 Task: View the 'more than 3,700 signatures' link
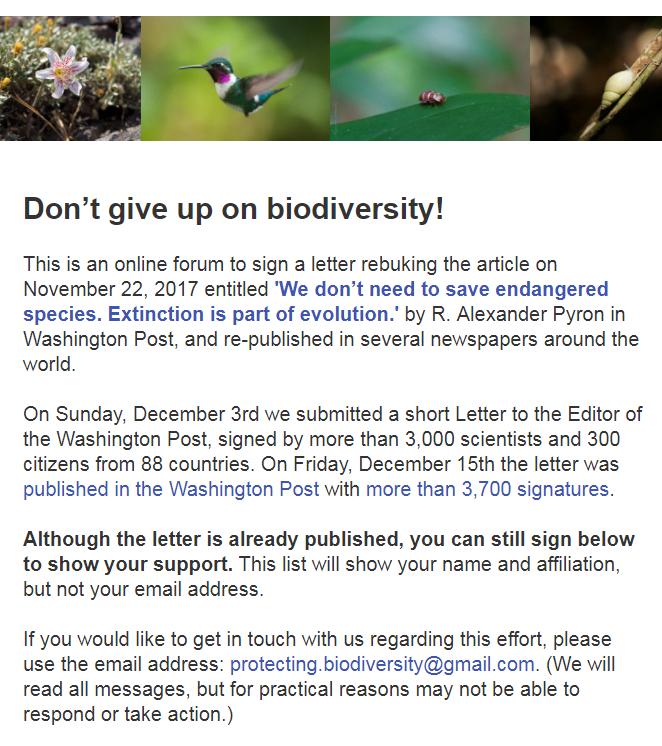pyautogui.click(x=487, y=489)
